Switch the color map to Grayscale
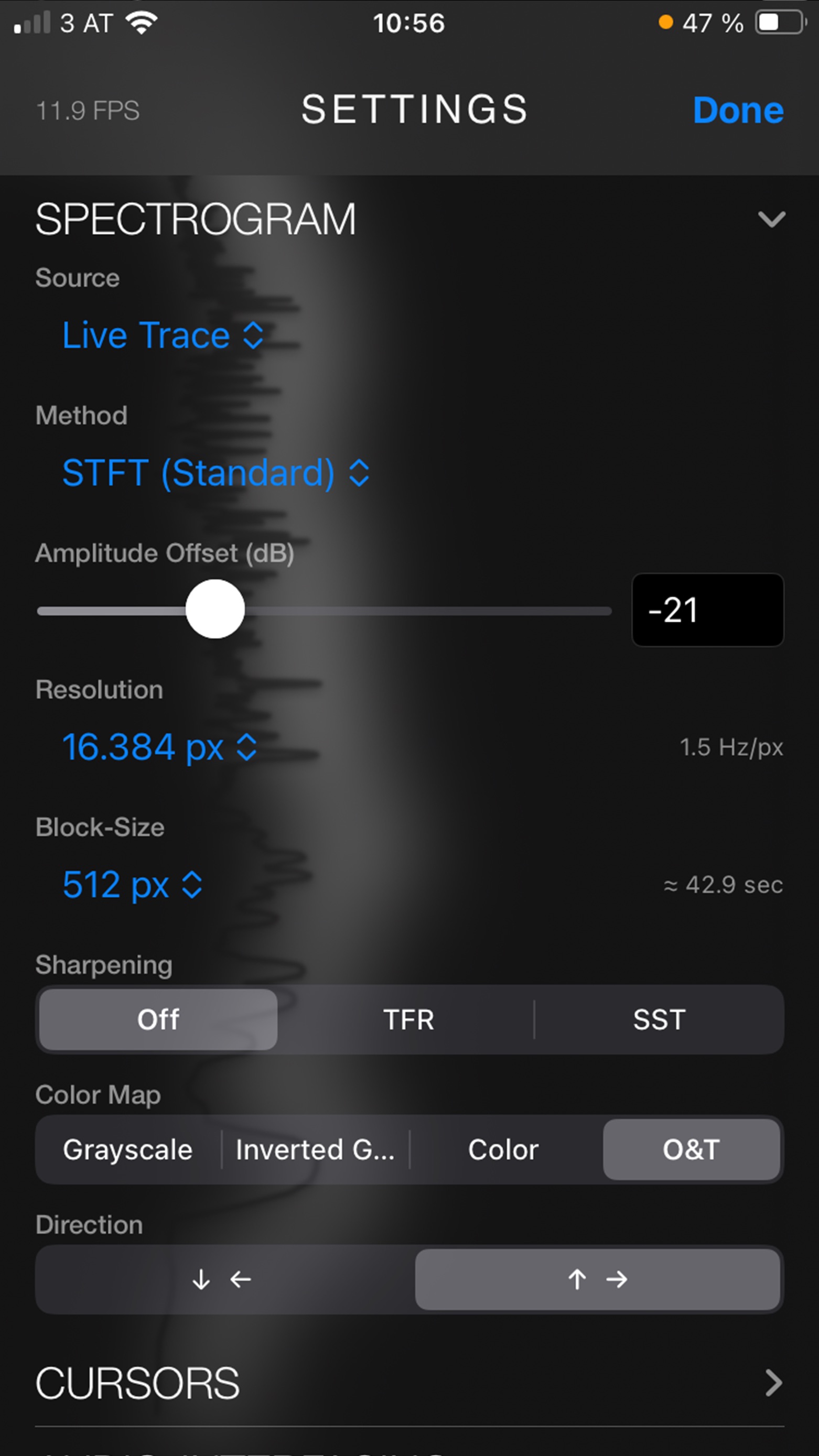Image resolution: width=819 pixels, height=1456 pixels. click(x=128, y=1148)
